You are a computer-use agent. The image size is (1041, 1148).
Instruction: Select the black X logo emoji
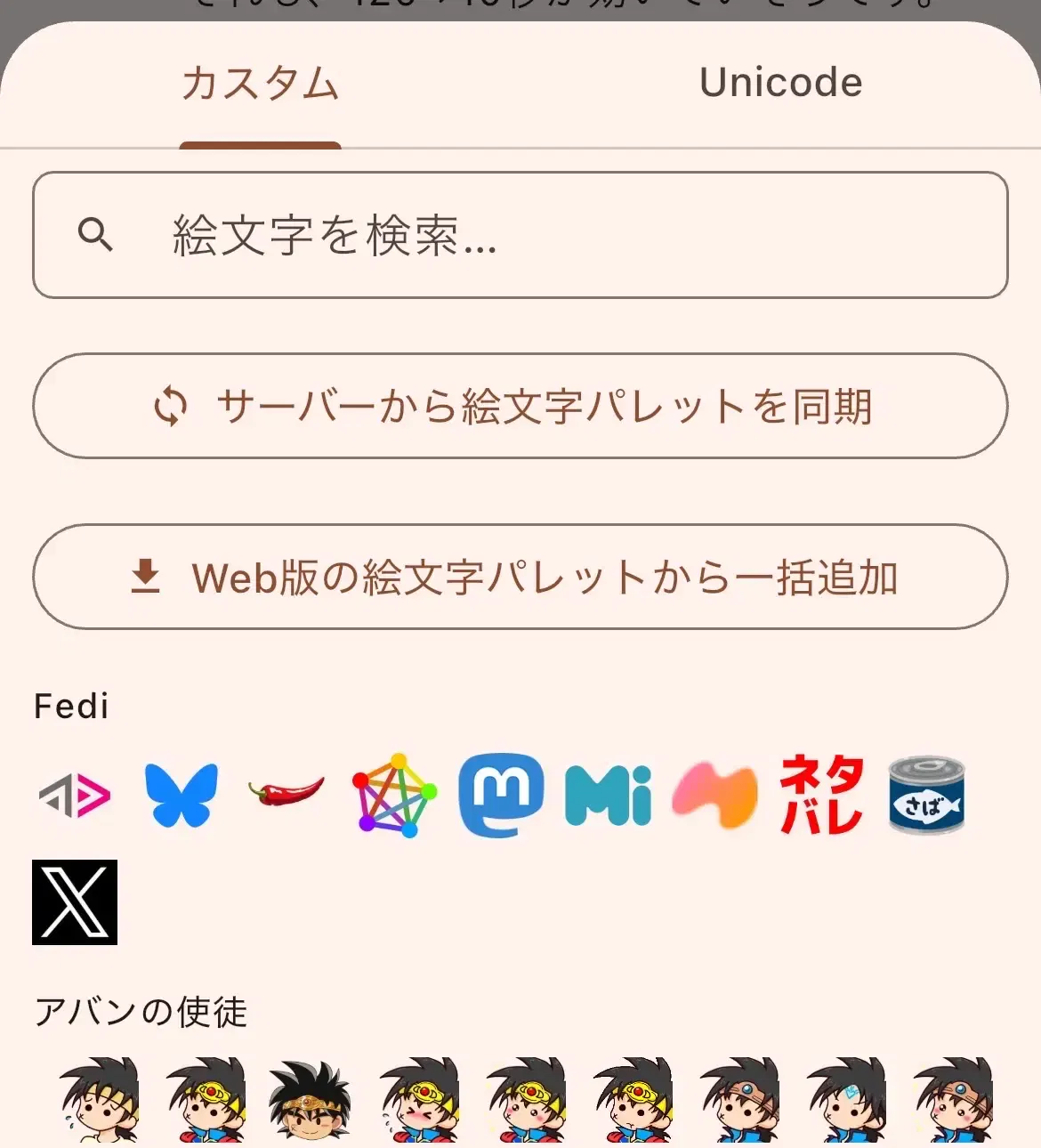coord(75,901)
